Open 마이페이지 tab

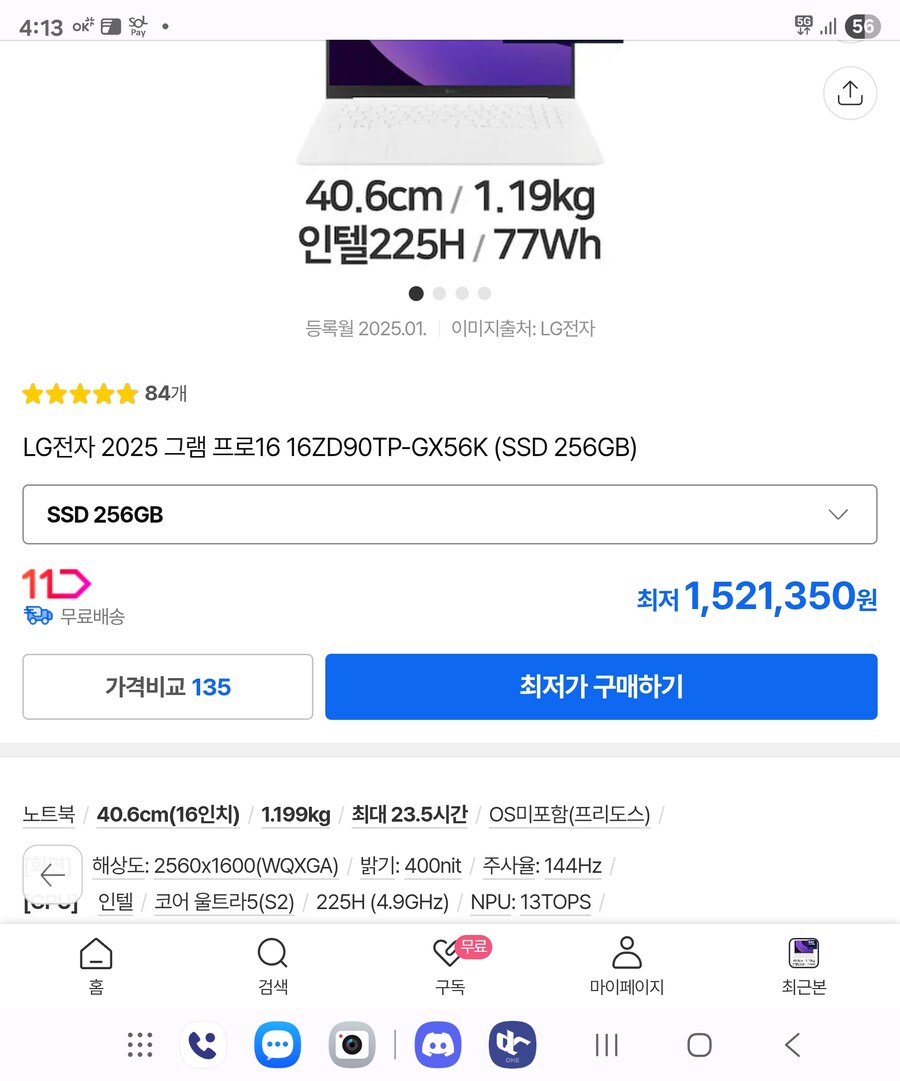(626, 966)
